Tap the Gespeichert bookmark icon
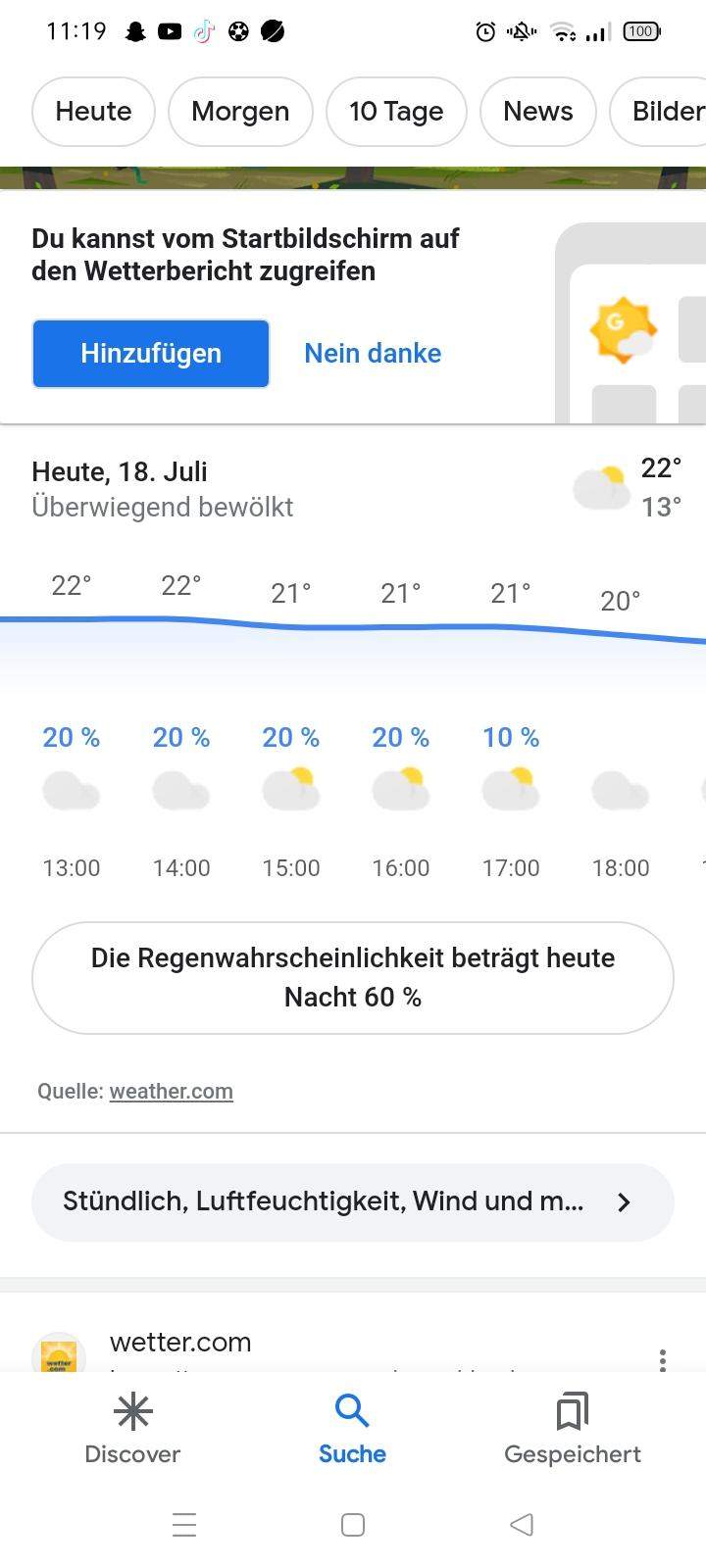The height and width of the screenshot is (1568, 706). (572, 1411)
